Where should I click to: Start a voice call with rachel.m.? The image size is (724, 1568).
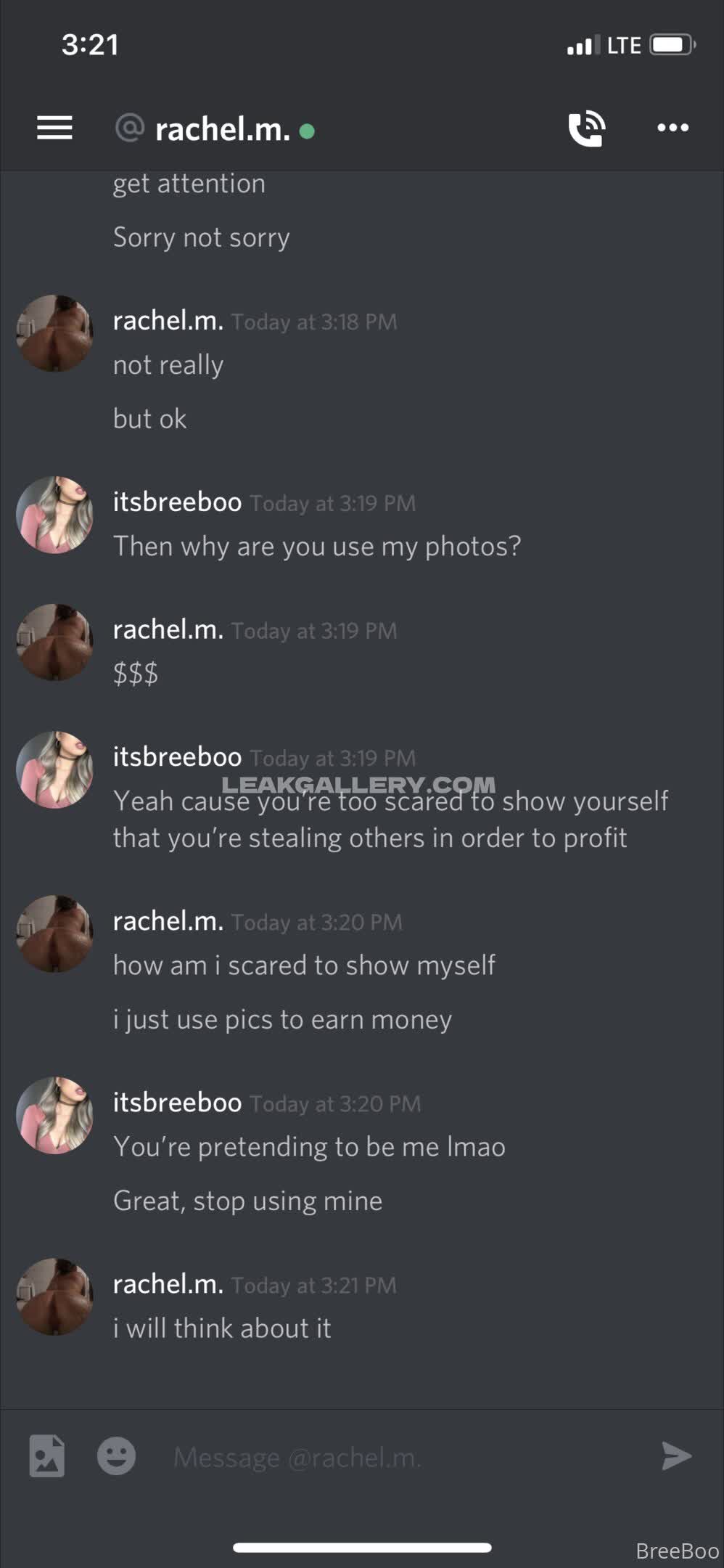(586, 128)
